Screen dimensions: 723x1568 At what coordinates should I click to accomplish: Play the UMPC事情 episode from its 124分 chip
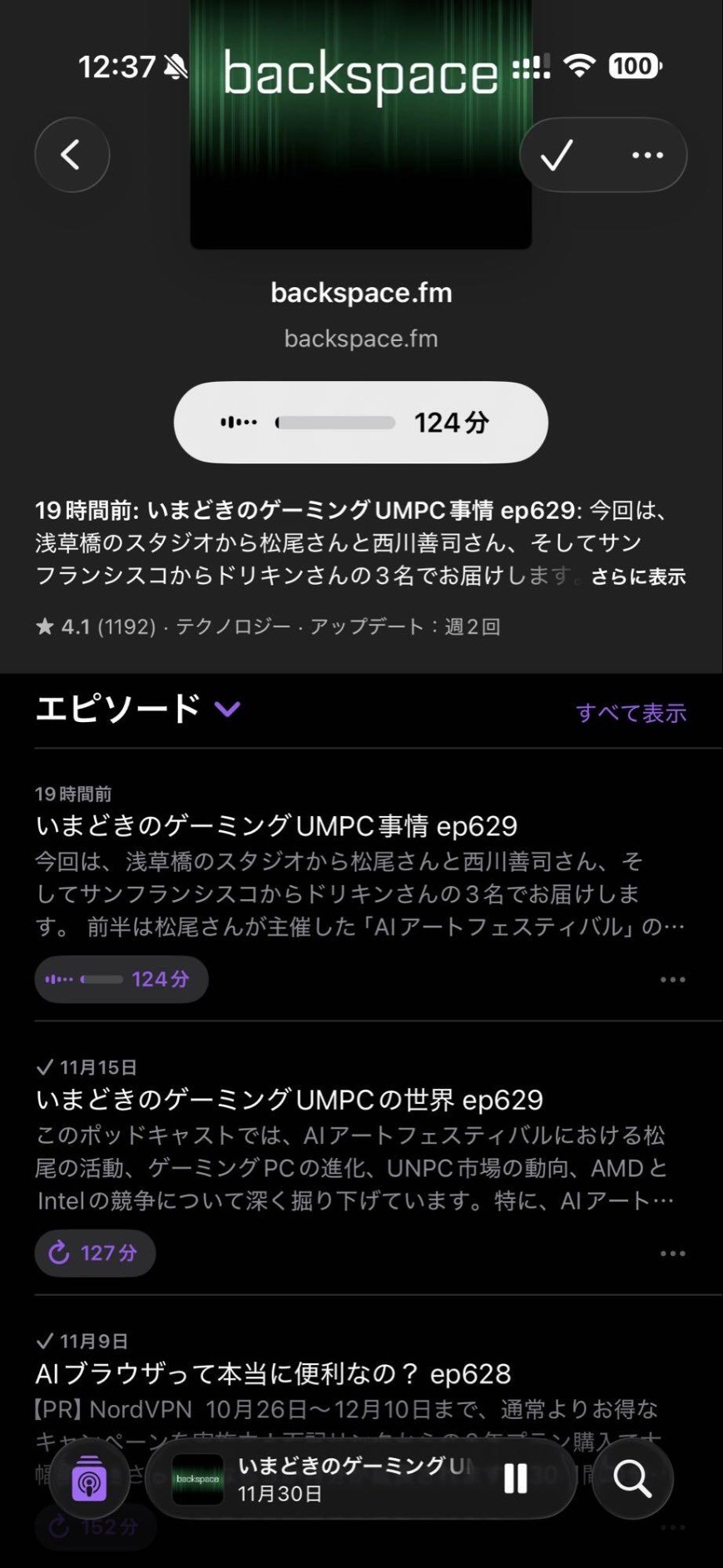(x=121, y=979)
